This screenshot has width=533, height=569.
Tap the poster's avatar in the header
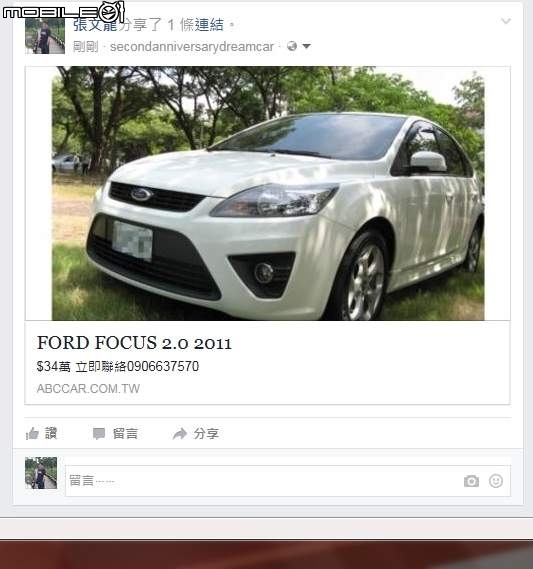45,37
